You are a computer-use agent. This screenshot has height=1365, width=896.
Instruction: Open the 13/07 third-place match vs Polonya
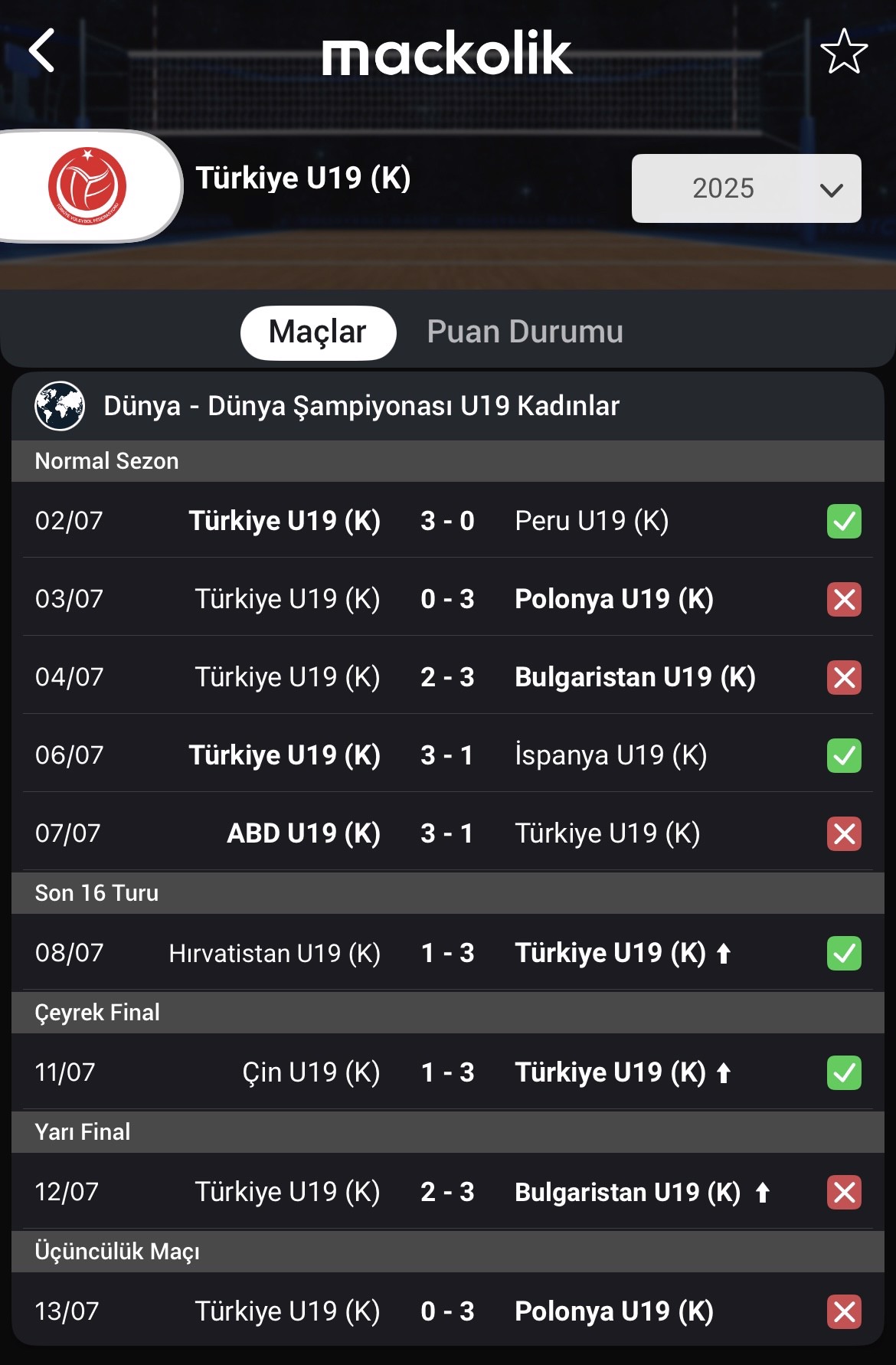(x=447, y=1311)
